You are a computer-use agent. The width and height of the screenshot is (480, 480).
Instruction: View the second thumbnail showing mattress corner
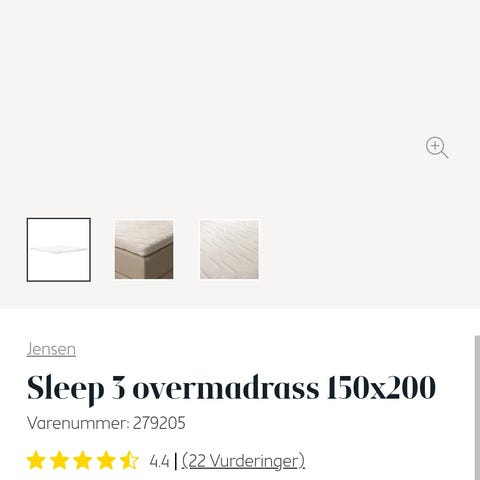pyautogui.click(x=144, y=250)
